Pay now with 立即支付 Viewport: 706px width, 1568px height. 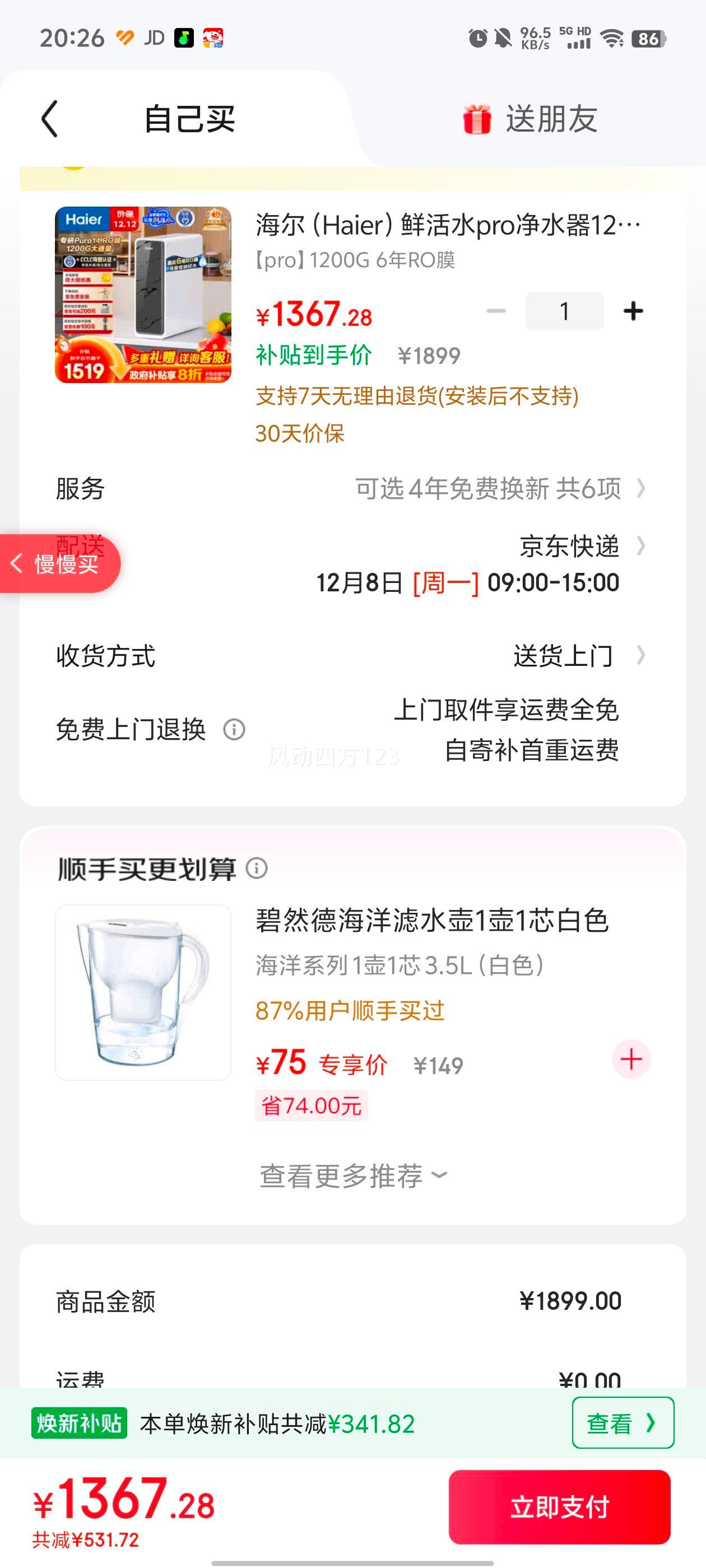[559, 1506]
